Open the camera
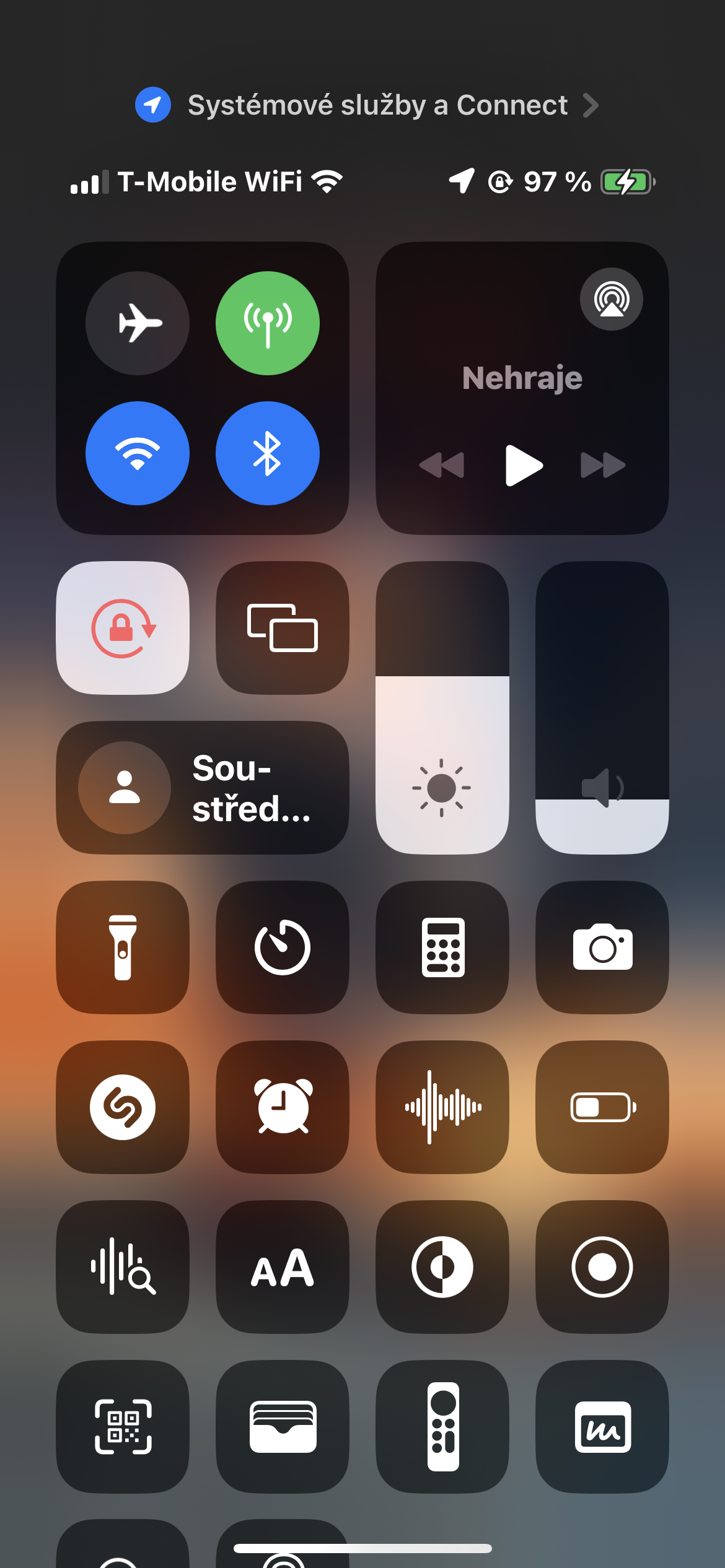725x1568 pixels. coord(602,947)
